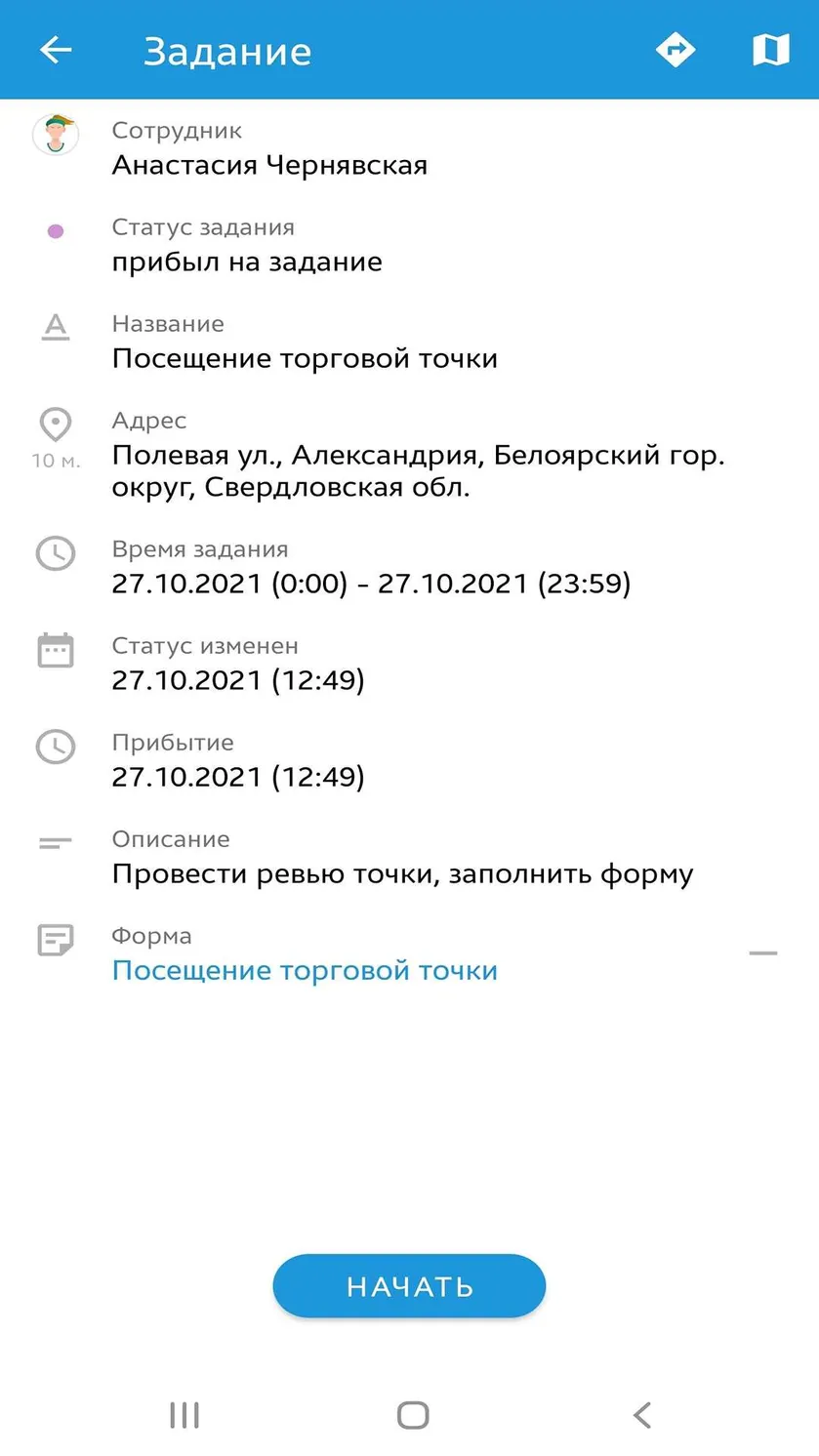Image resolution: width=819 pixels, height=1456 pixels.
Task: Open route directions icon in header
Action: pyautogui.click(x=676, y=50)
